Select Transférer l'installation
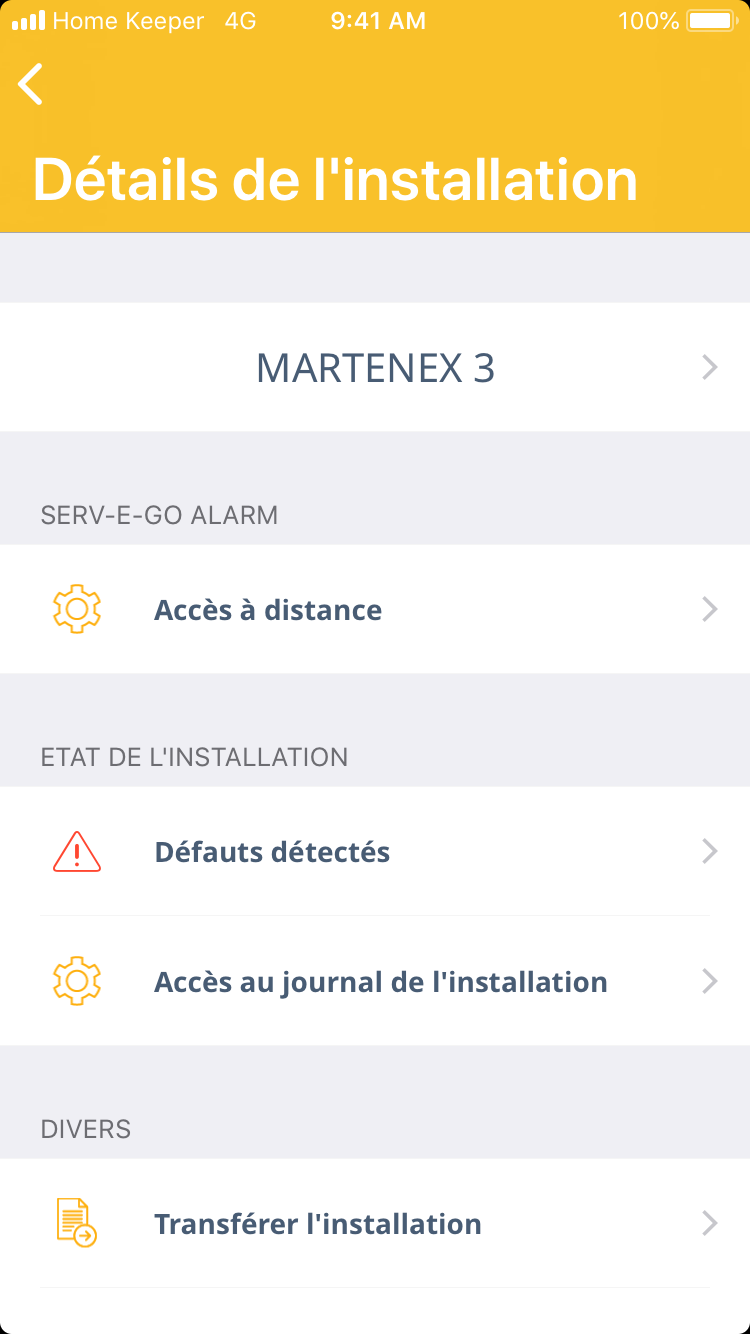Image resolution: width=750 pixels, height=1334 pixels. pos(375,1224)
